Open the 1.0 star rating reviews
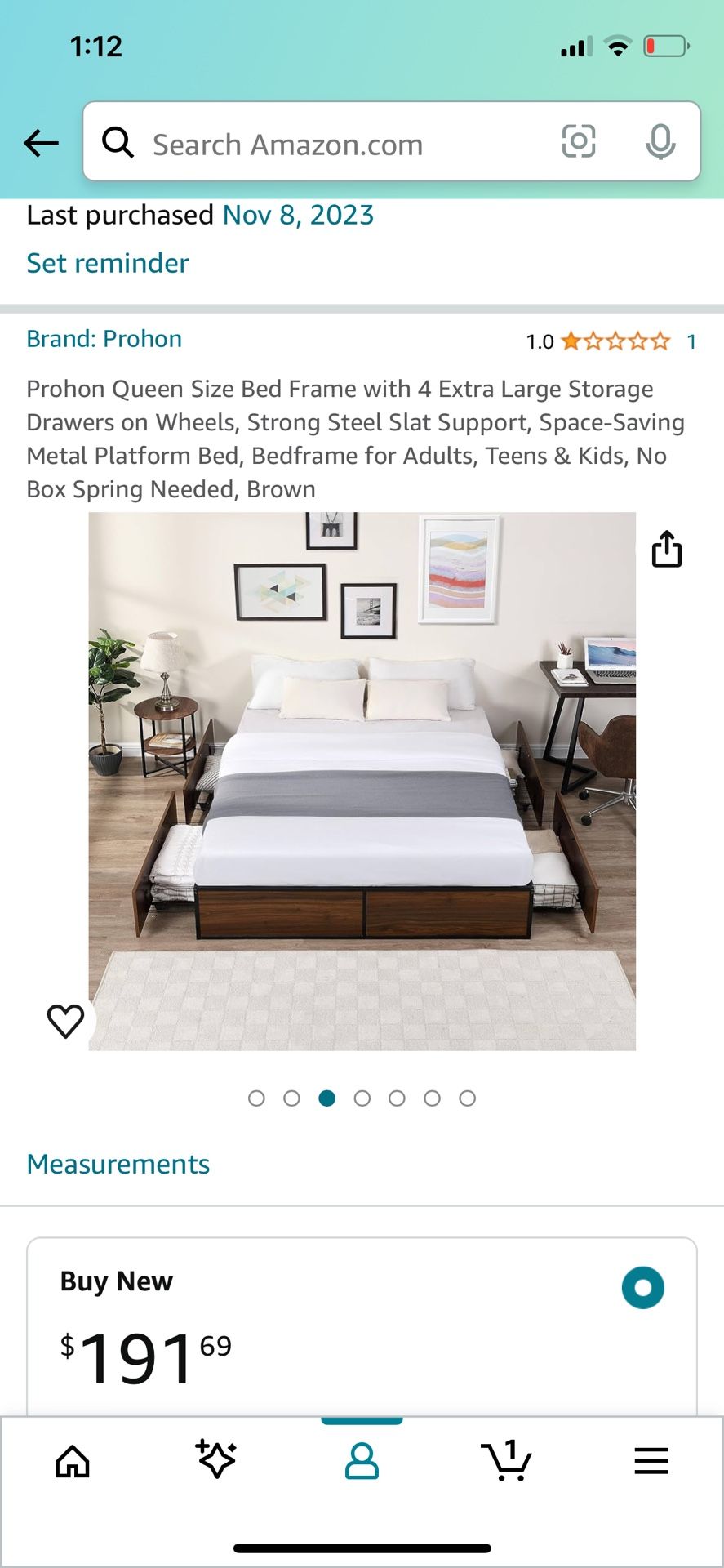724x1568 pixels. pyautogui.click(x=611, y=341)
